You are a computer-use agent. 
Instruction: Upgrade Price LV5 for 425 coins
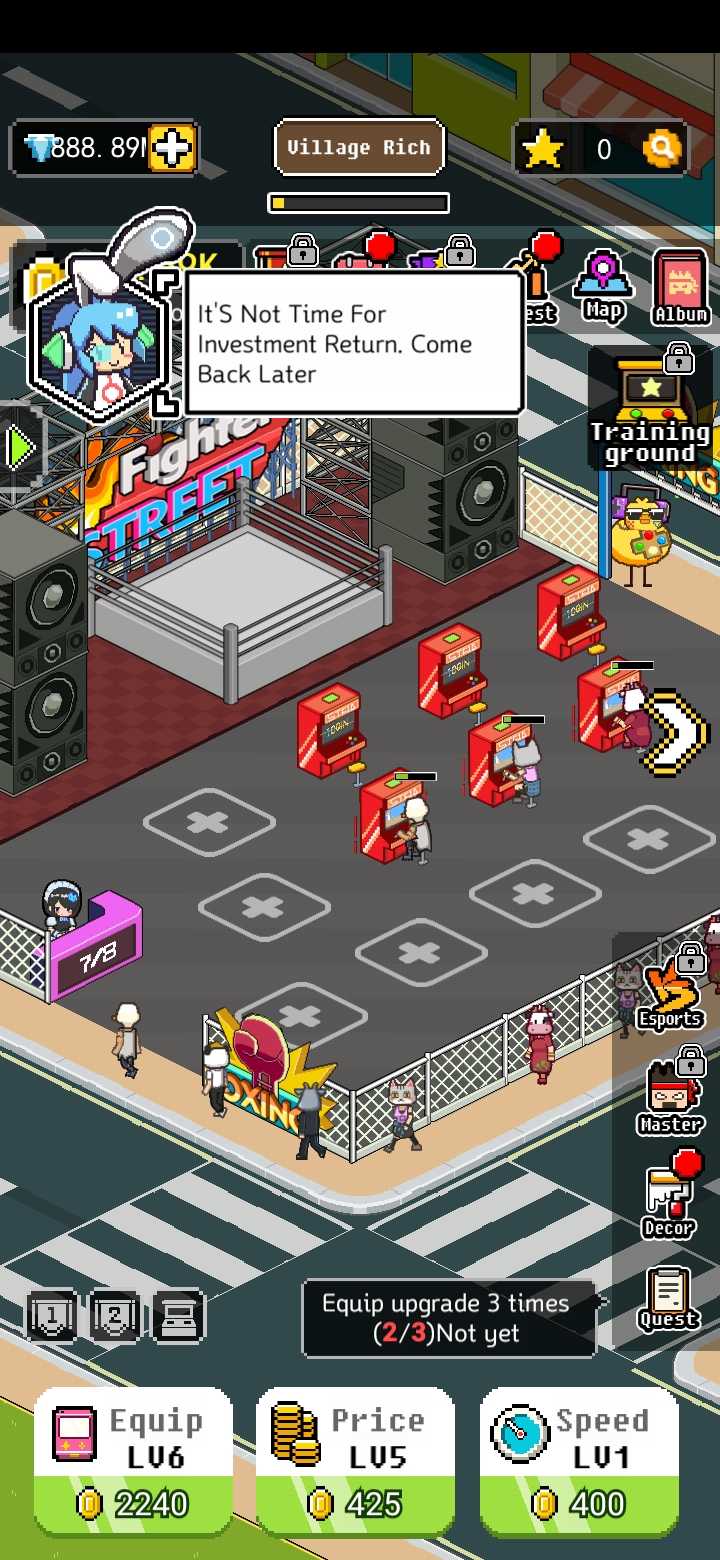click(x=356, y=1461)
